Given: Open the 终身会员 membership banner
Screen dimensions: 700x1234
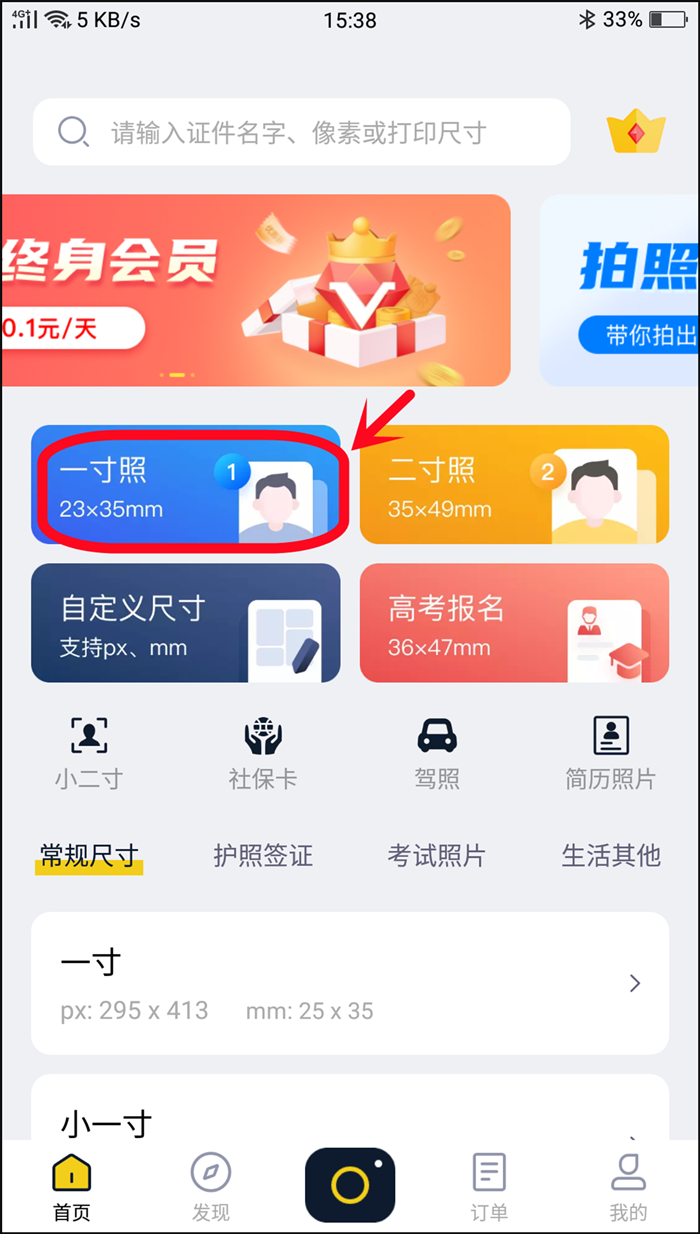Looking at the screenshot, I should [x=255, y=290].
